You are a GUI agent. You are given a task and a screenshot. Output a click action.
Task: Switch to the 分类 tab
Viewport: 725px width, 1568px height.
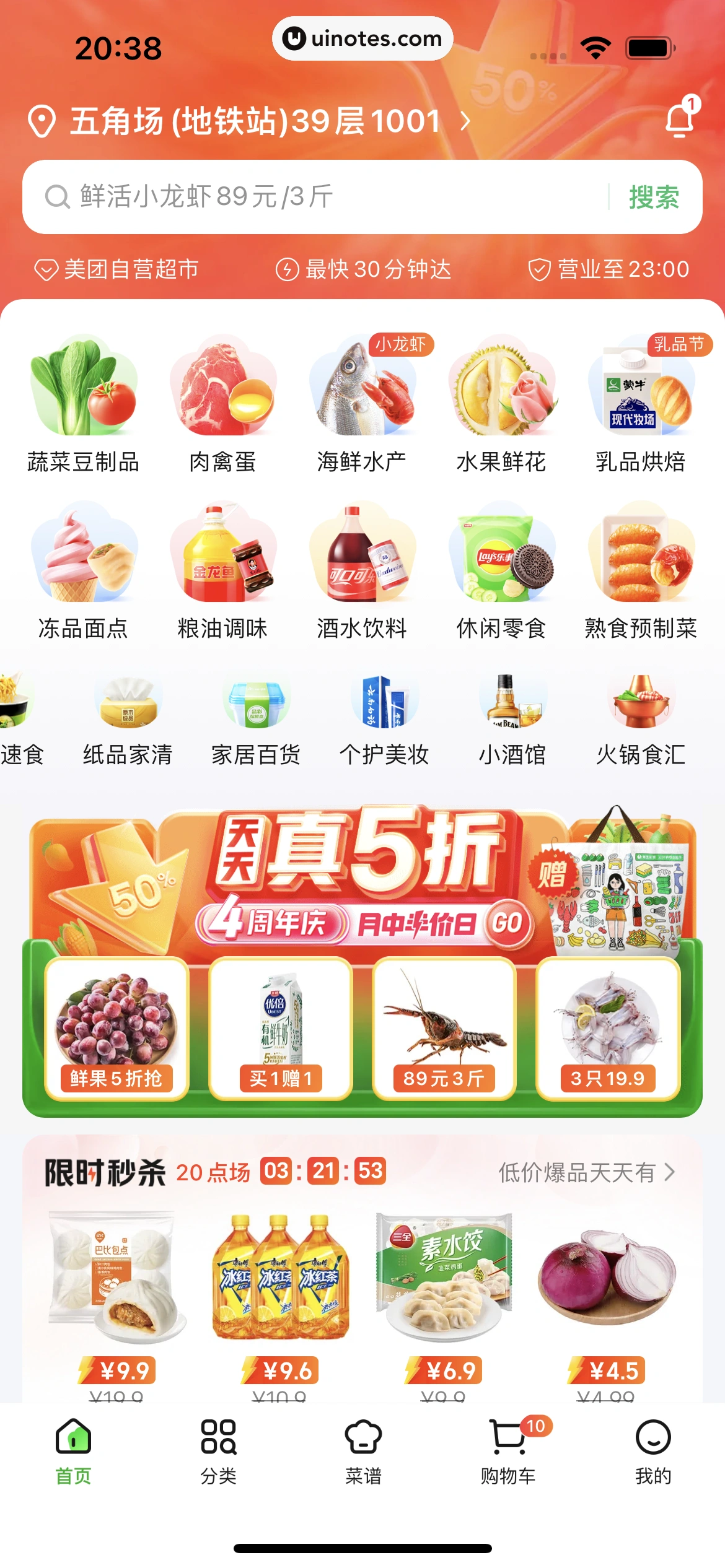[x=218, y=1449]
